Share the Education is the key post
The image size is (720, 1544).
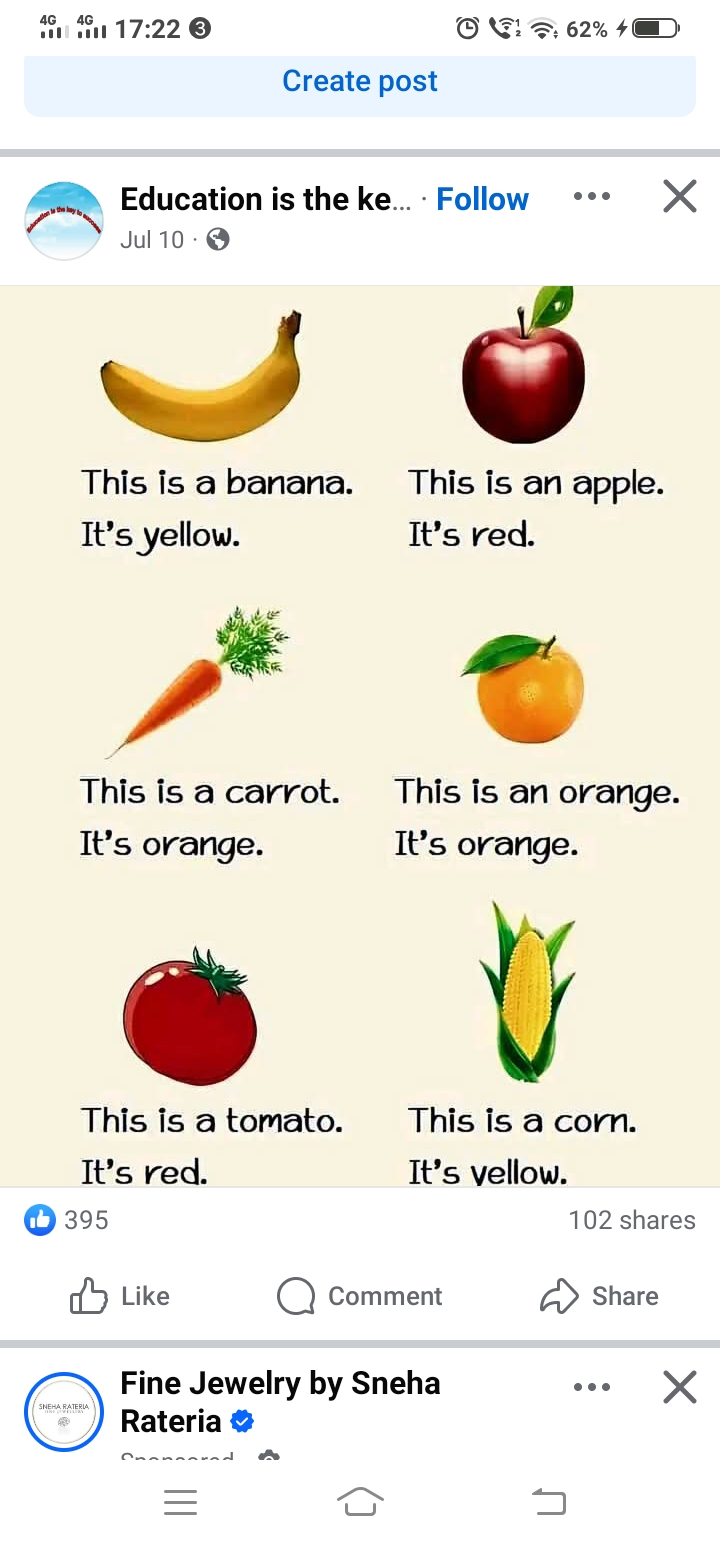pos(599,1296)
